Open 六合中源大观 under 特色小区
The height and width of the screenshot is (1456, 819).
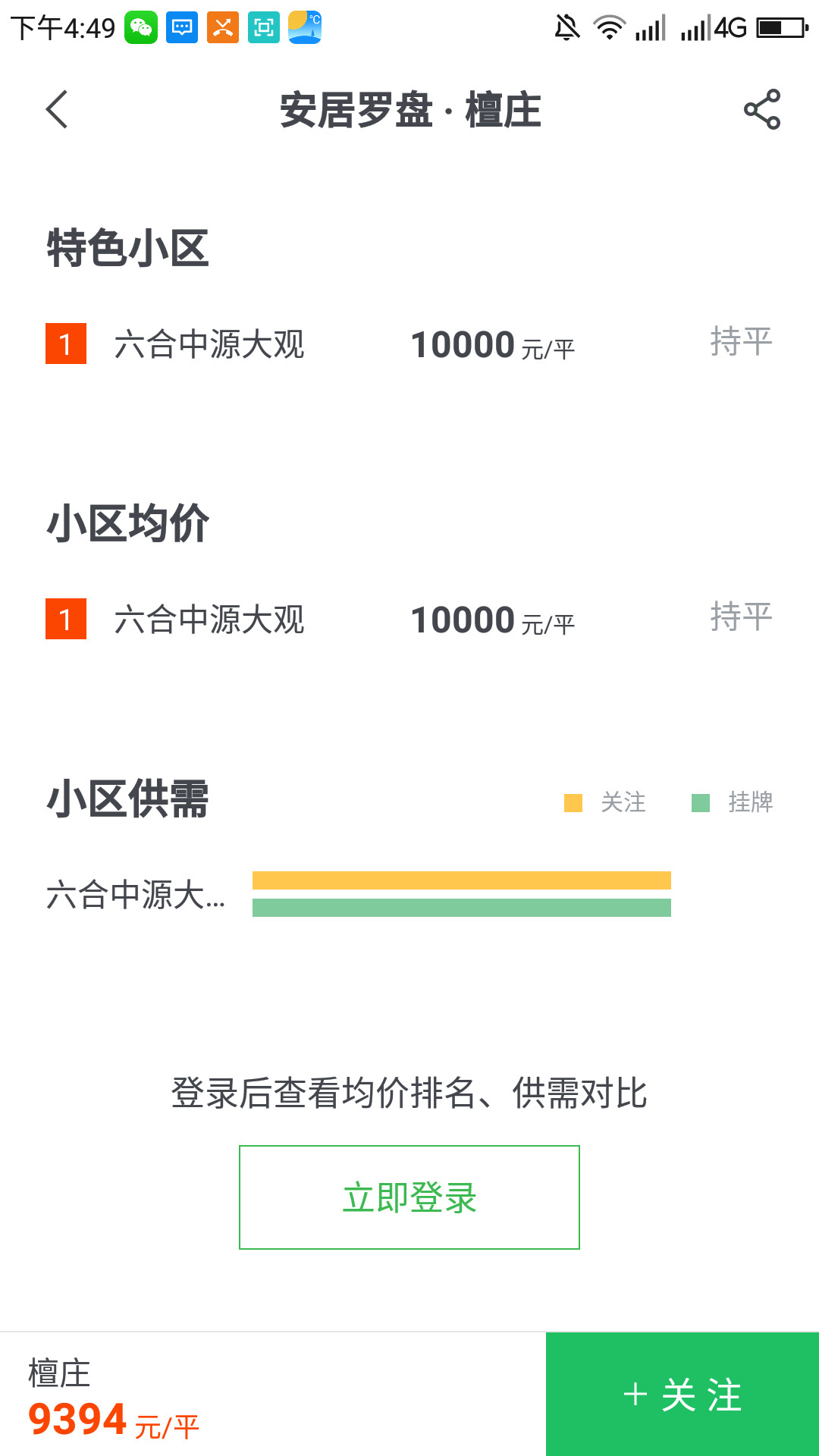[x=209, y=344]
